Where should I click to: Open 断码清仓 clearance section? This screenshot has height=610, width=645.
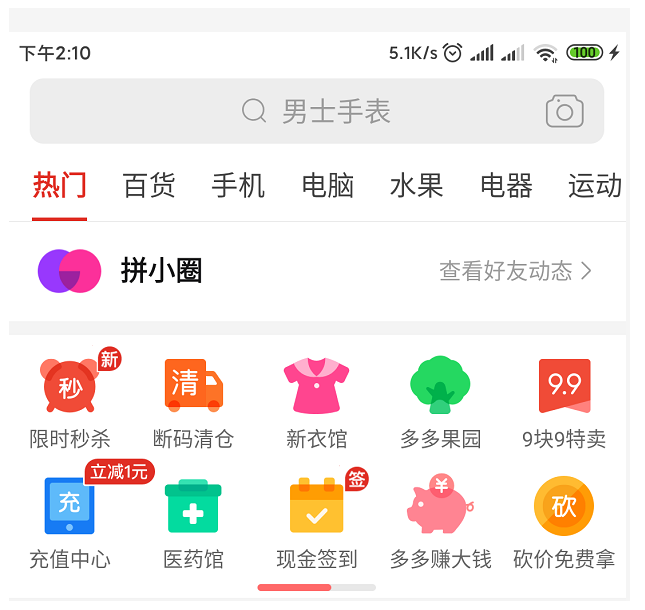pyautogui.click(x=193, y=402)
